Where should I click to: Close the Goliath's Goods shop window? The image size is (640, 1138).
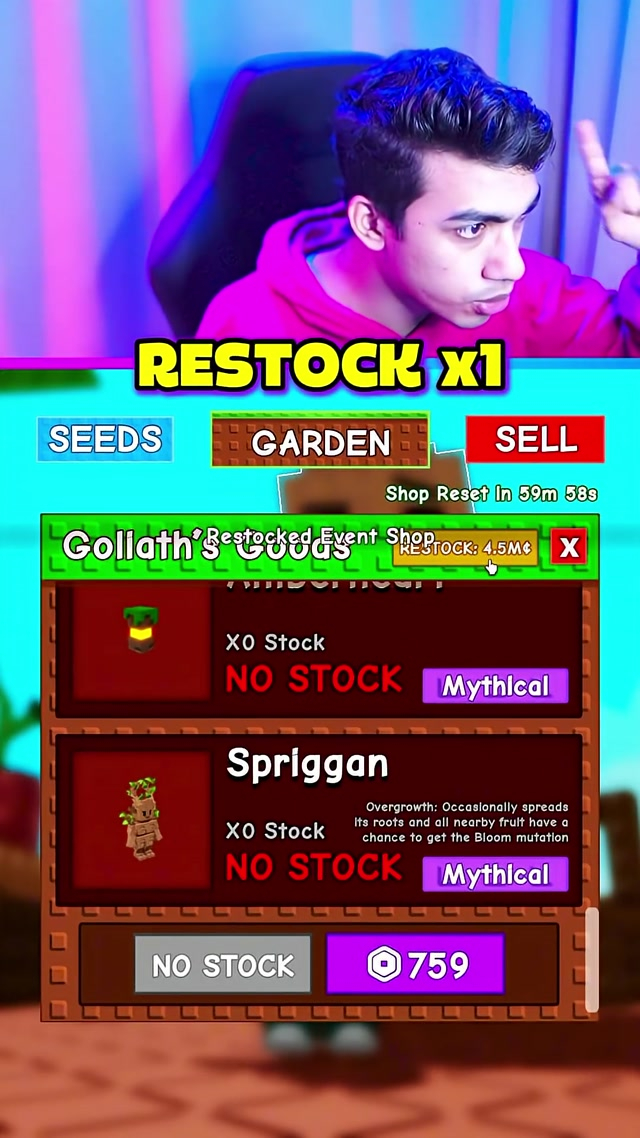(569, 547)
